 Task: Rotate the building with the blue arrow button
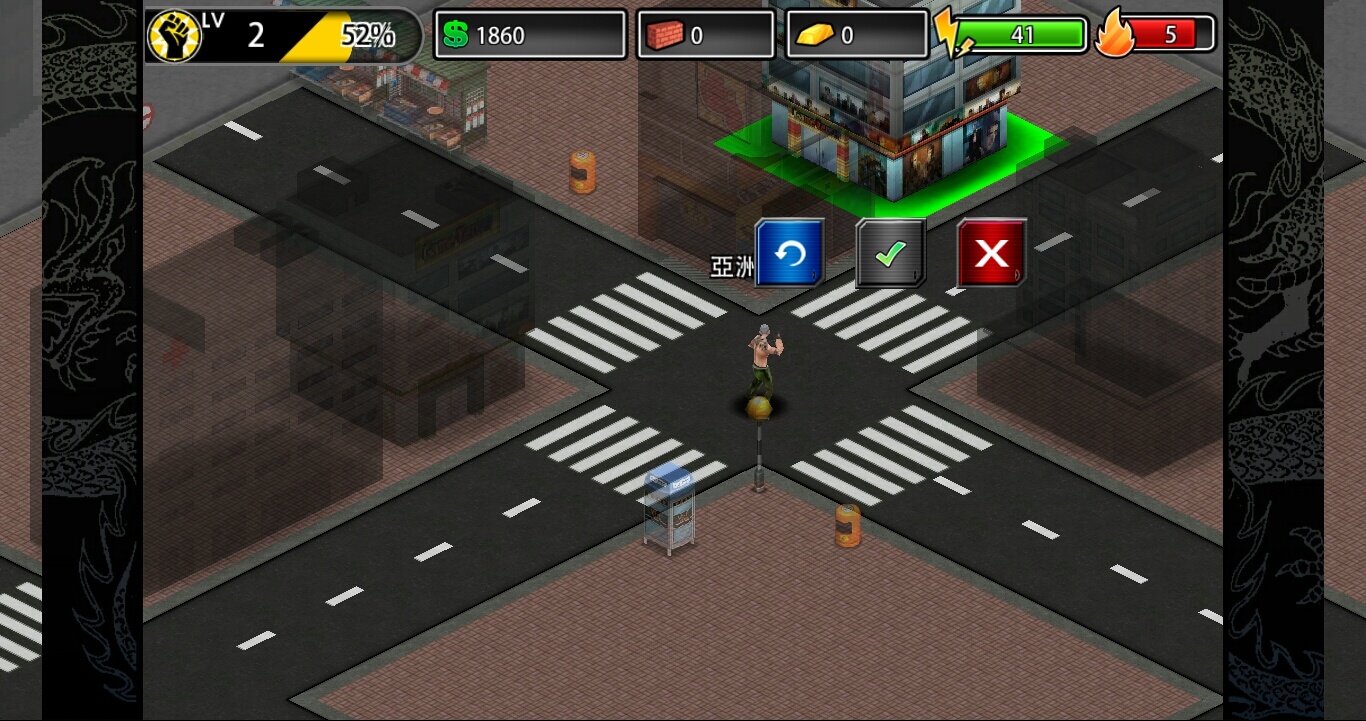(789, 254)
